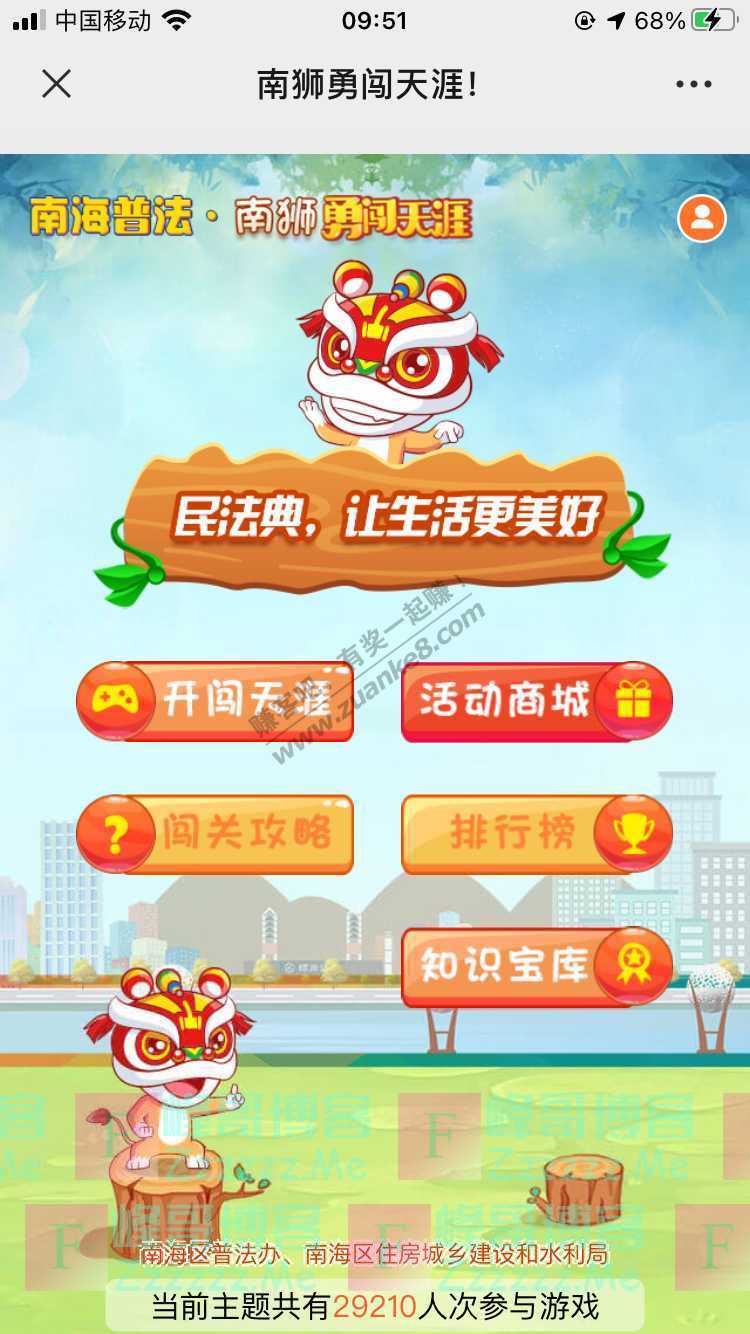Start the game with 开闯天涯
The image size is (750, 1334).
216,702
